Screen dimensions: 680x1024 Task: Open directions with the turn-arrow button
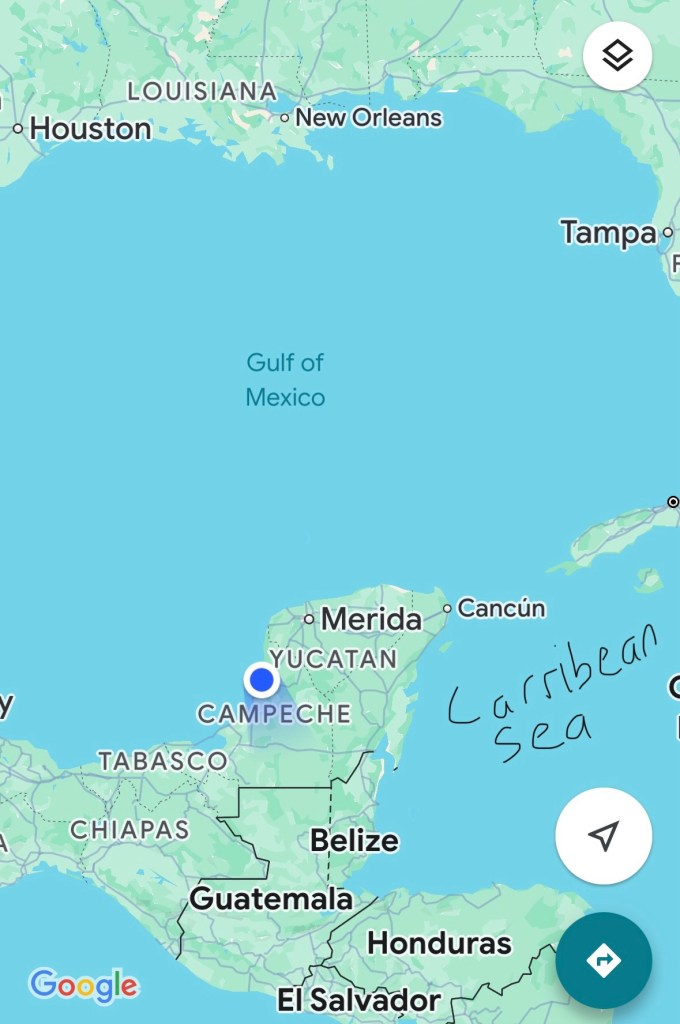point(603,961)
